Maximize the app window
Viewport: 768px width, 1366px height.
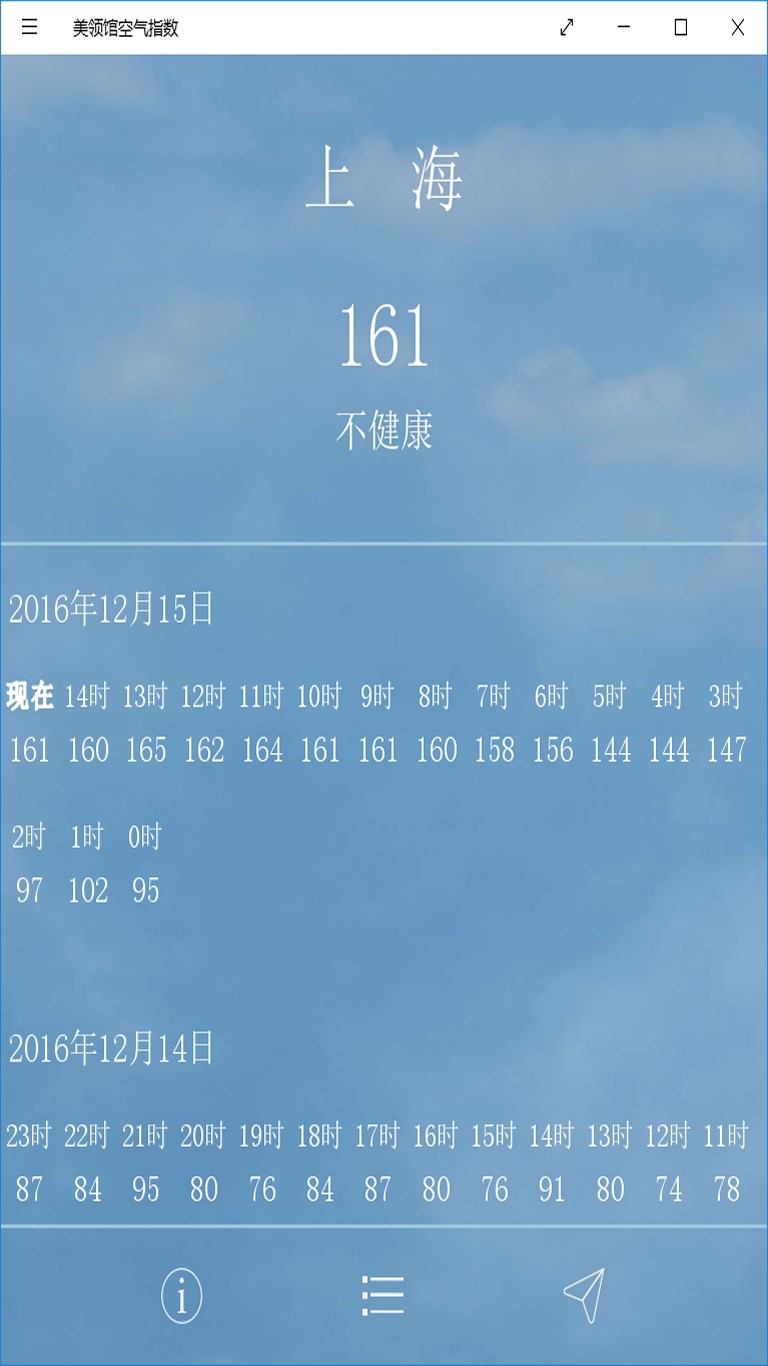[x=681, y=28]
